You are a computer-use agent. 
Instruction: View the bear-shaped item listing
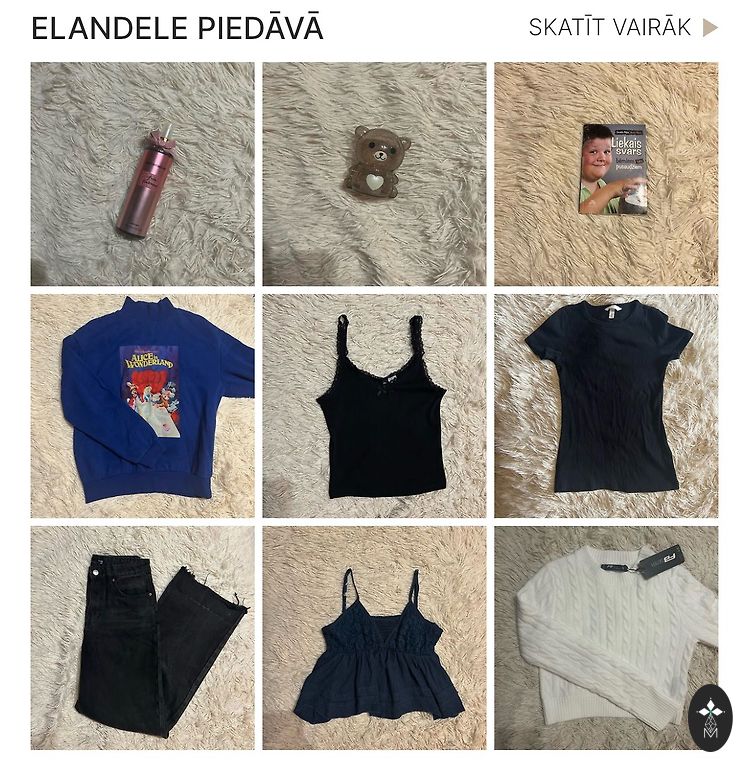click(374, 174)
